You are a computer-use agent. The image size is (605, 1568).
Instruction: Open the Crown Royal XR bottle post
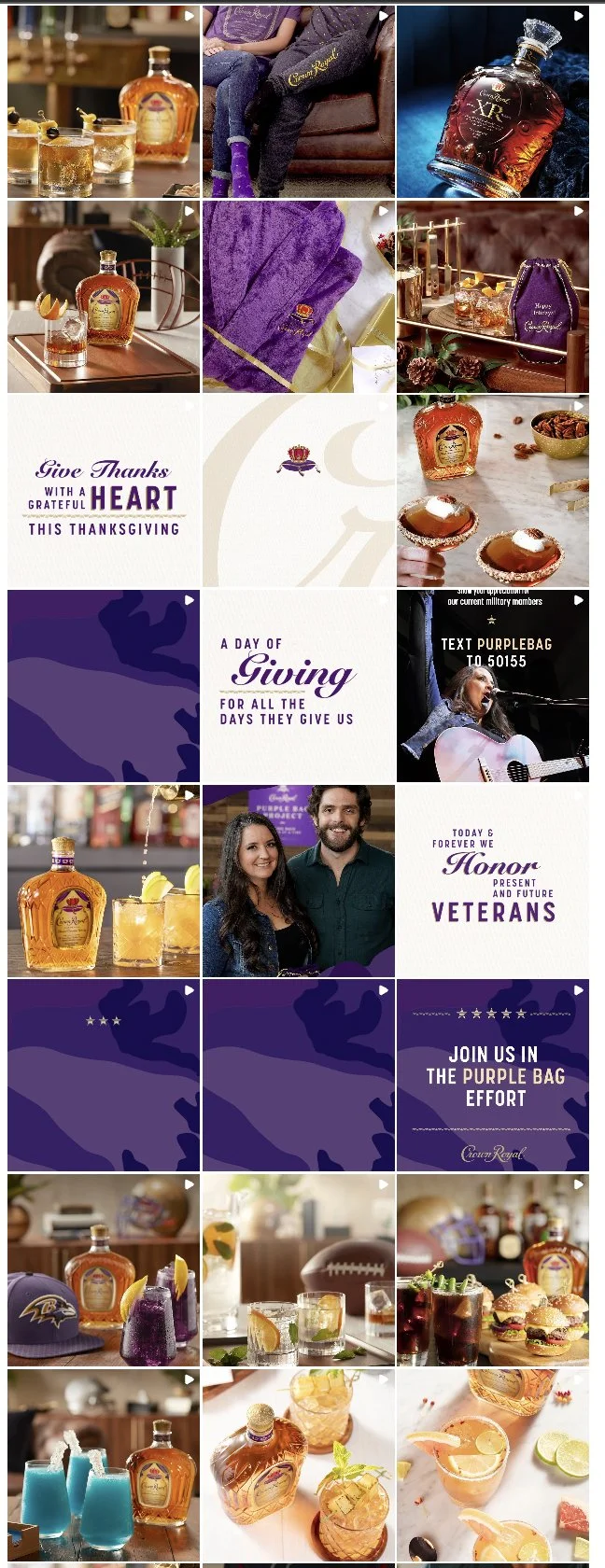click(493, 102)
